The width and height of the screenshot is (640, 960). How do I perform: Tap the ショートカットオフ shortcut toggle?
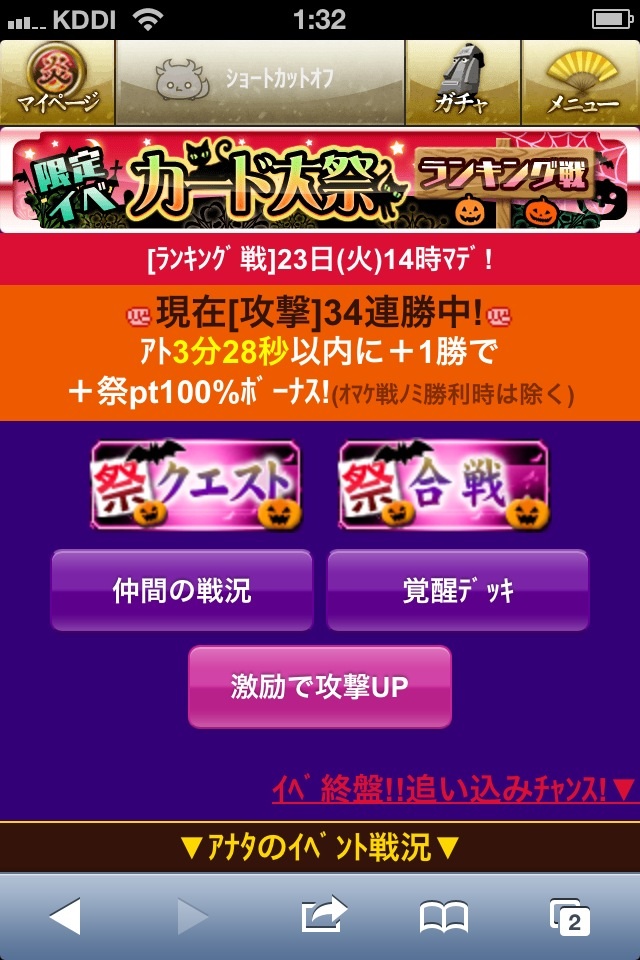click(x=260, y=80)
